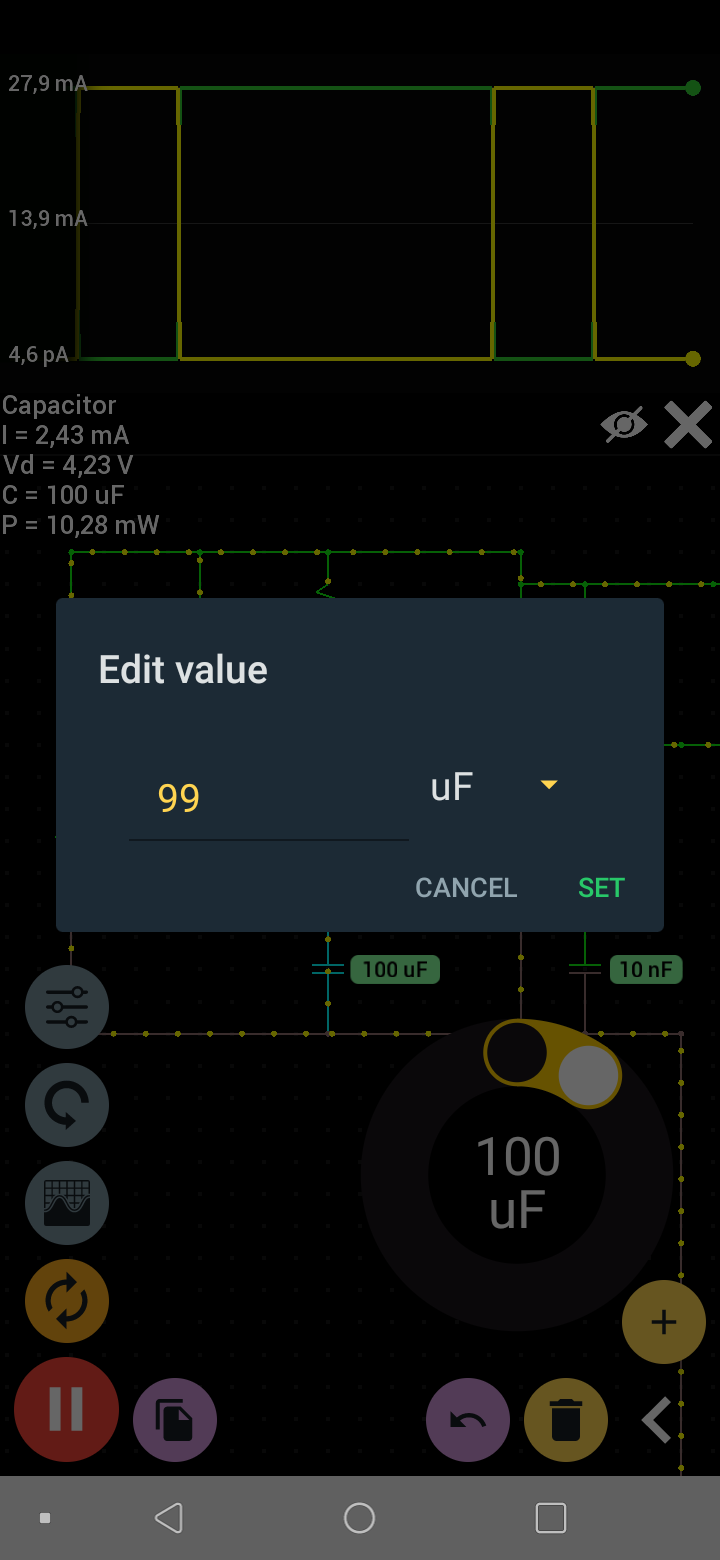Pause the running simulation
Screen dimensions: 720x1560
(x=66, y=1408)
